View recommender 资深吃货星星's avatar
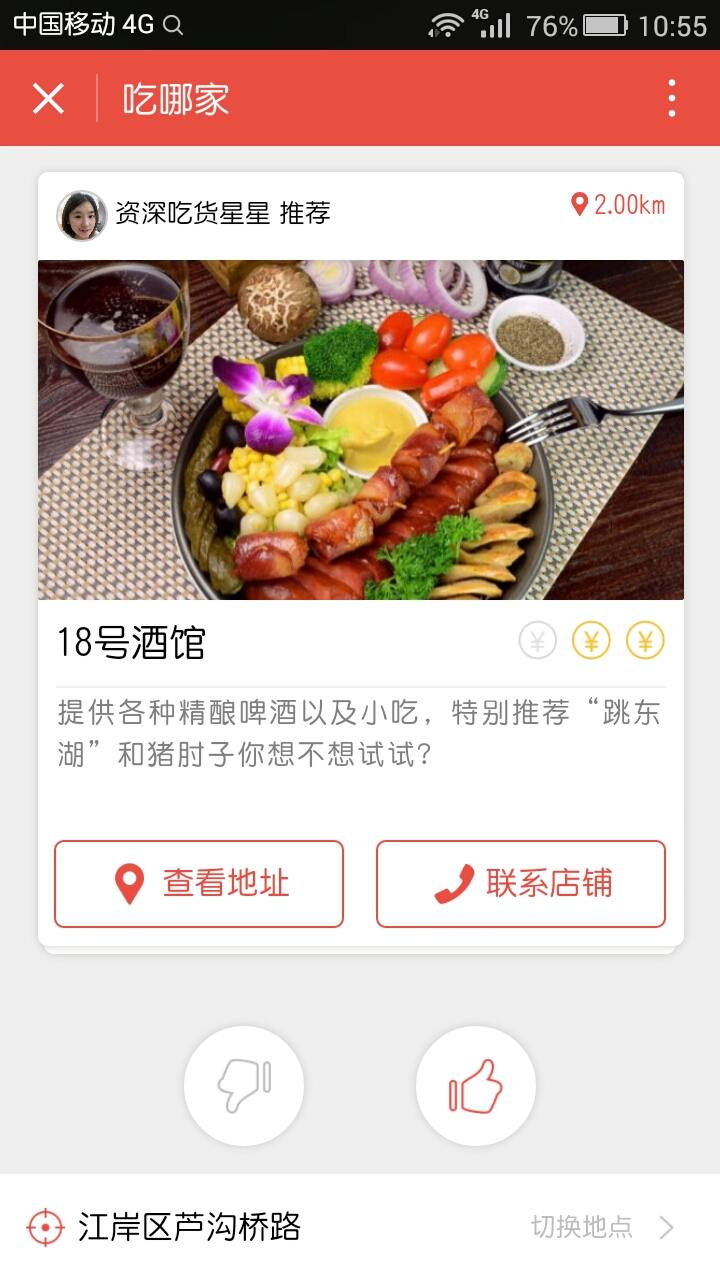The image size is (720, 1280). [x=82, y=216]
